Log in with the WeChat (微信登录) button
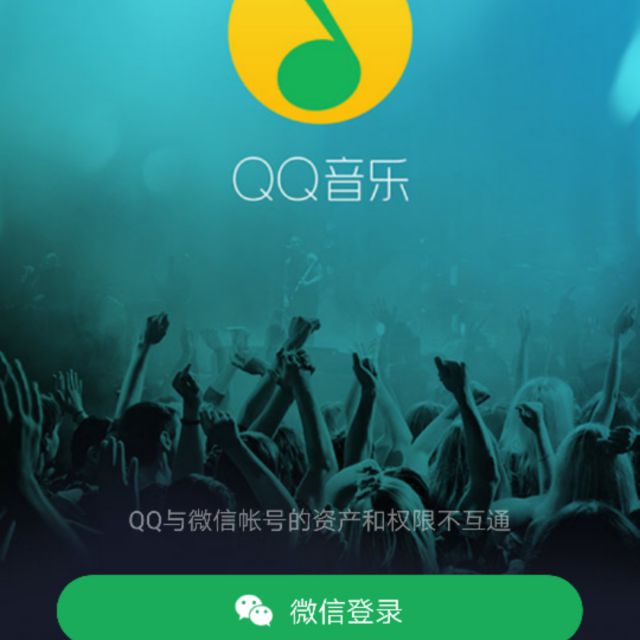This screenshot has width=640, height=640. [320, 609]
